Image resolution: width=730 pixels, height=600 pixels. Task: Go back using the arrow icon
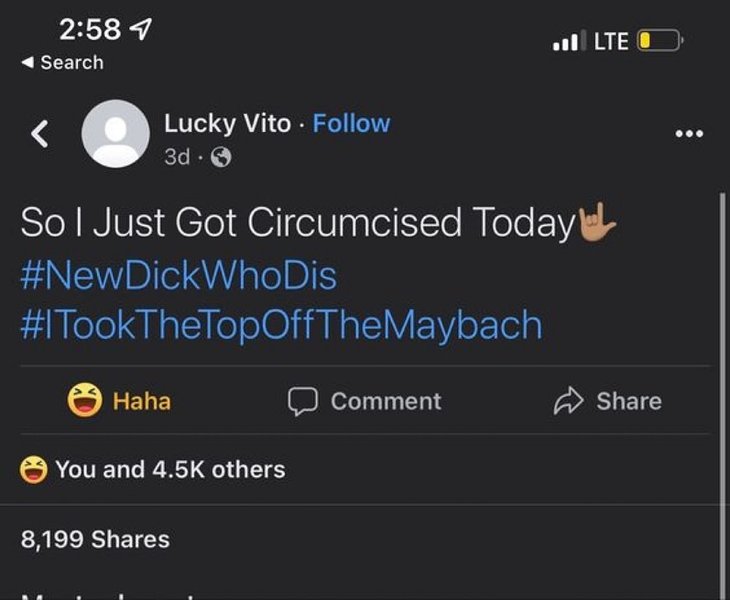pos(40,134)
